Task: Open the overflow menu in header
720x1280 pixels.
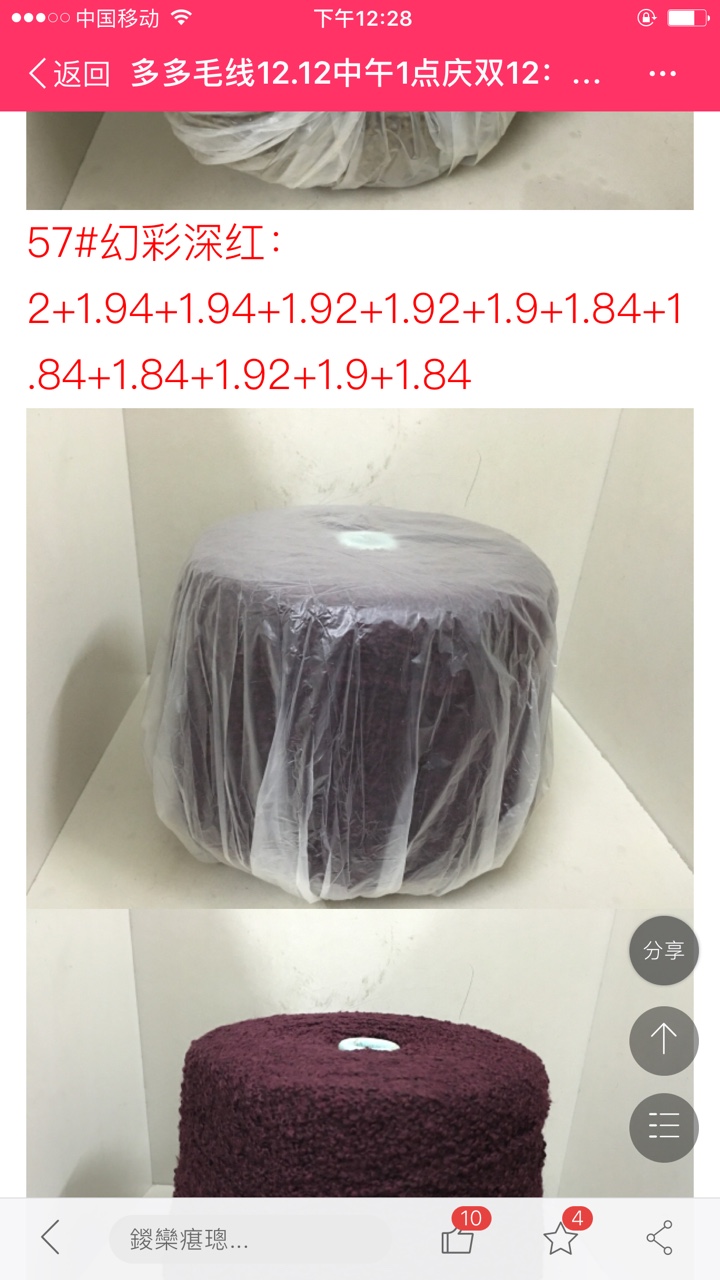Action: (x=663, y=74)
